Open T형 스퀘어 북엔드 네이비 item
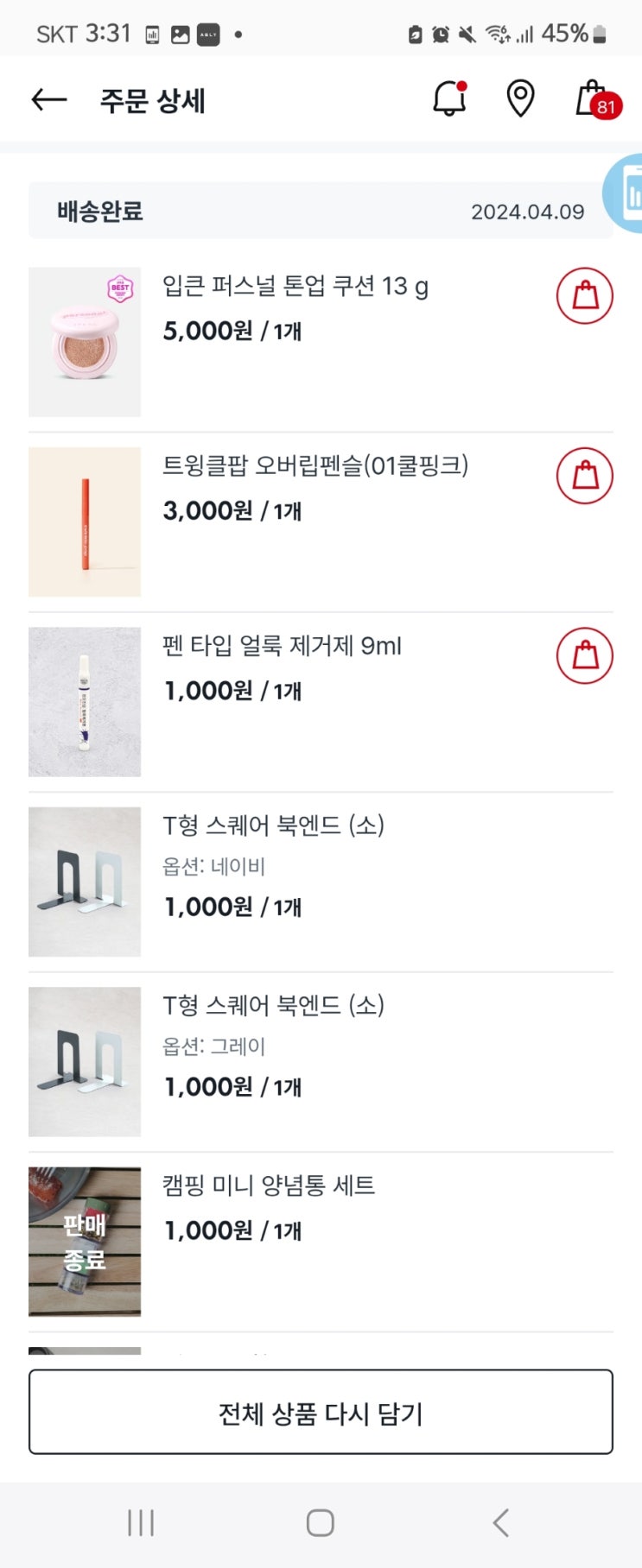This screenshot has width=642, height=1568. 273,826
